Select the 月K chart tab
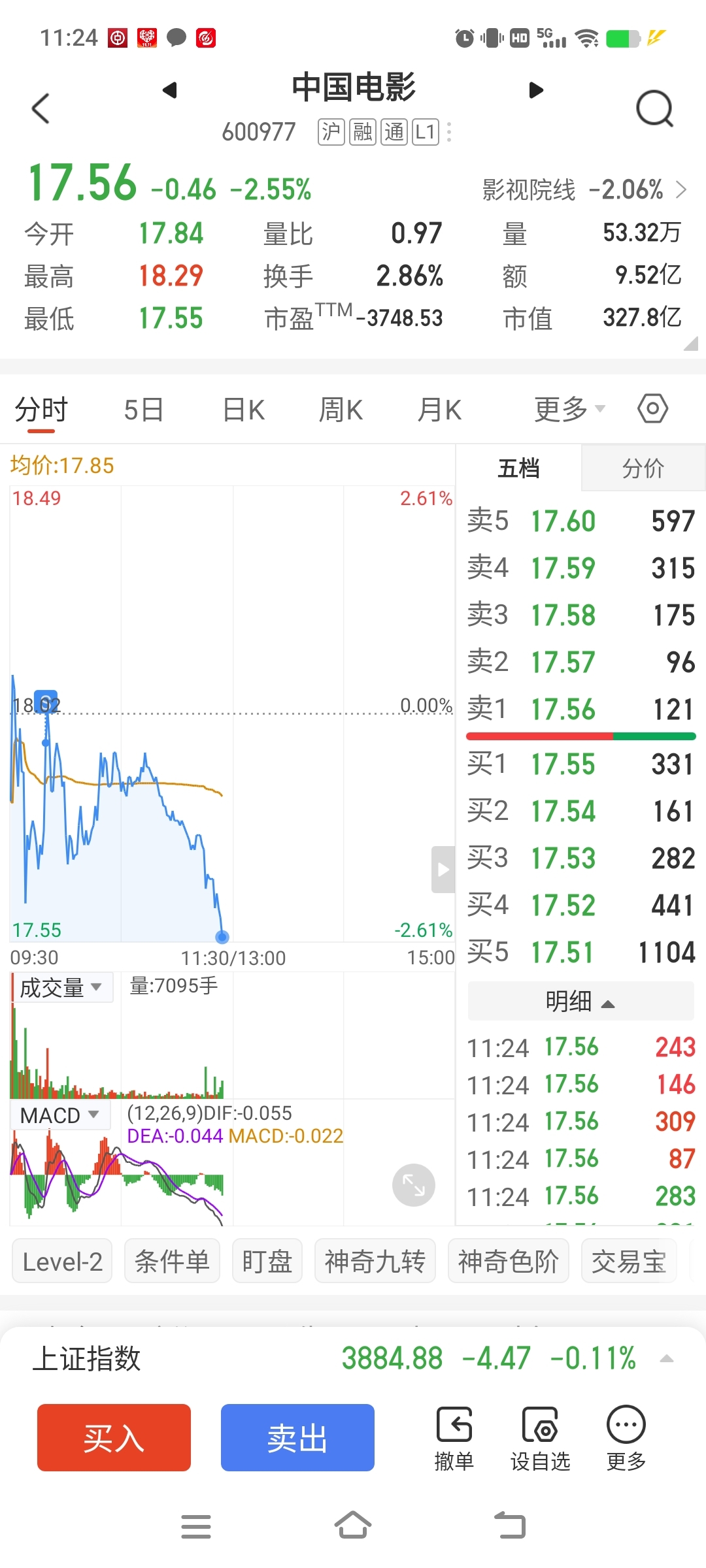 pyautogui.click(x=440, y=410)
